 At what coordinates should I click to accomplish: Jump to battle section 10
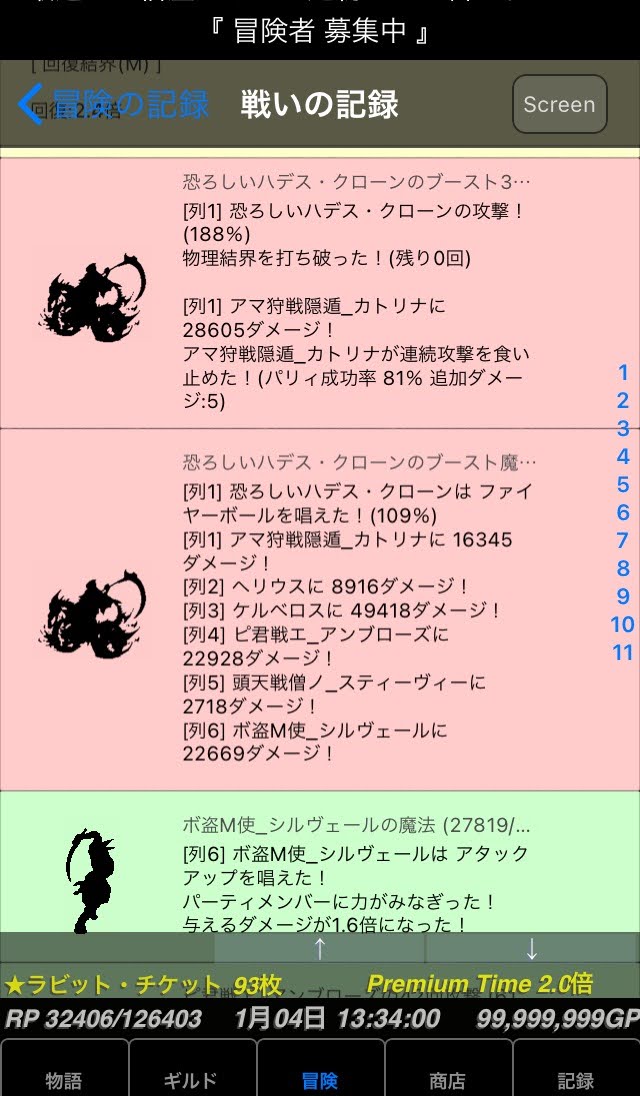pos(622,625)
